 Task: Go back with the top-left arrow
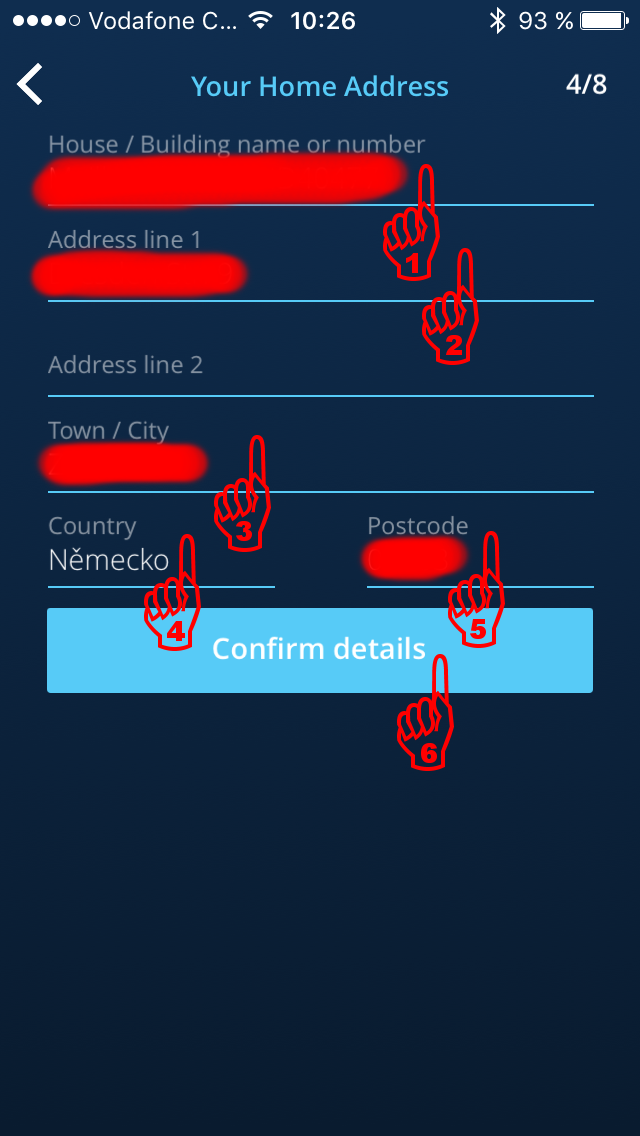[x=30, y=85]
